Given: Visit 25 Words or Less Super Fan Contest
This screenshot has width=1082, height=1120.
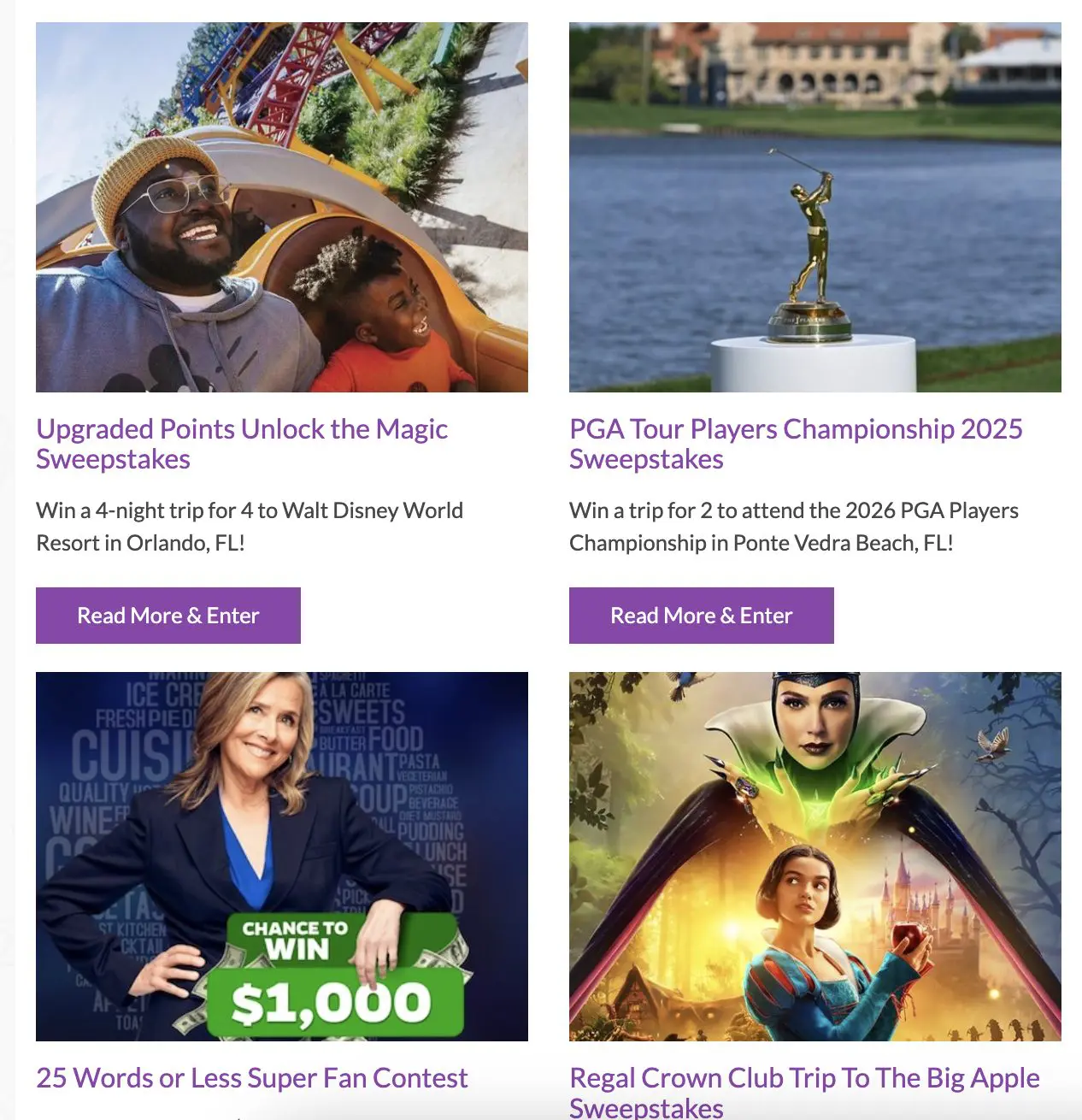Looking at the screenshot, I should point(252,1078).
